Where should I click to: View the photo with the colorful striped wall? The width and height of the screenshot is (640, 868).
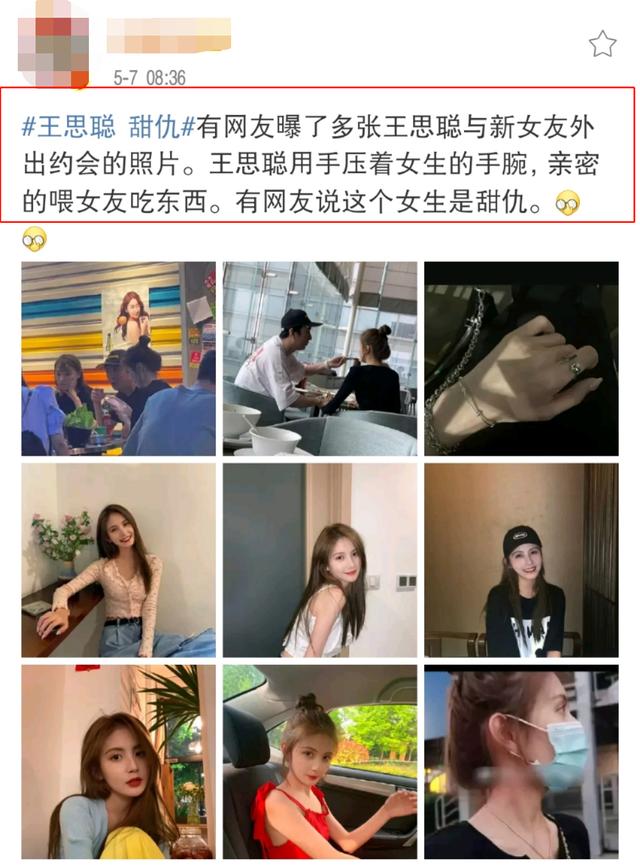[118, 358]
